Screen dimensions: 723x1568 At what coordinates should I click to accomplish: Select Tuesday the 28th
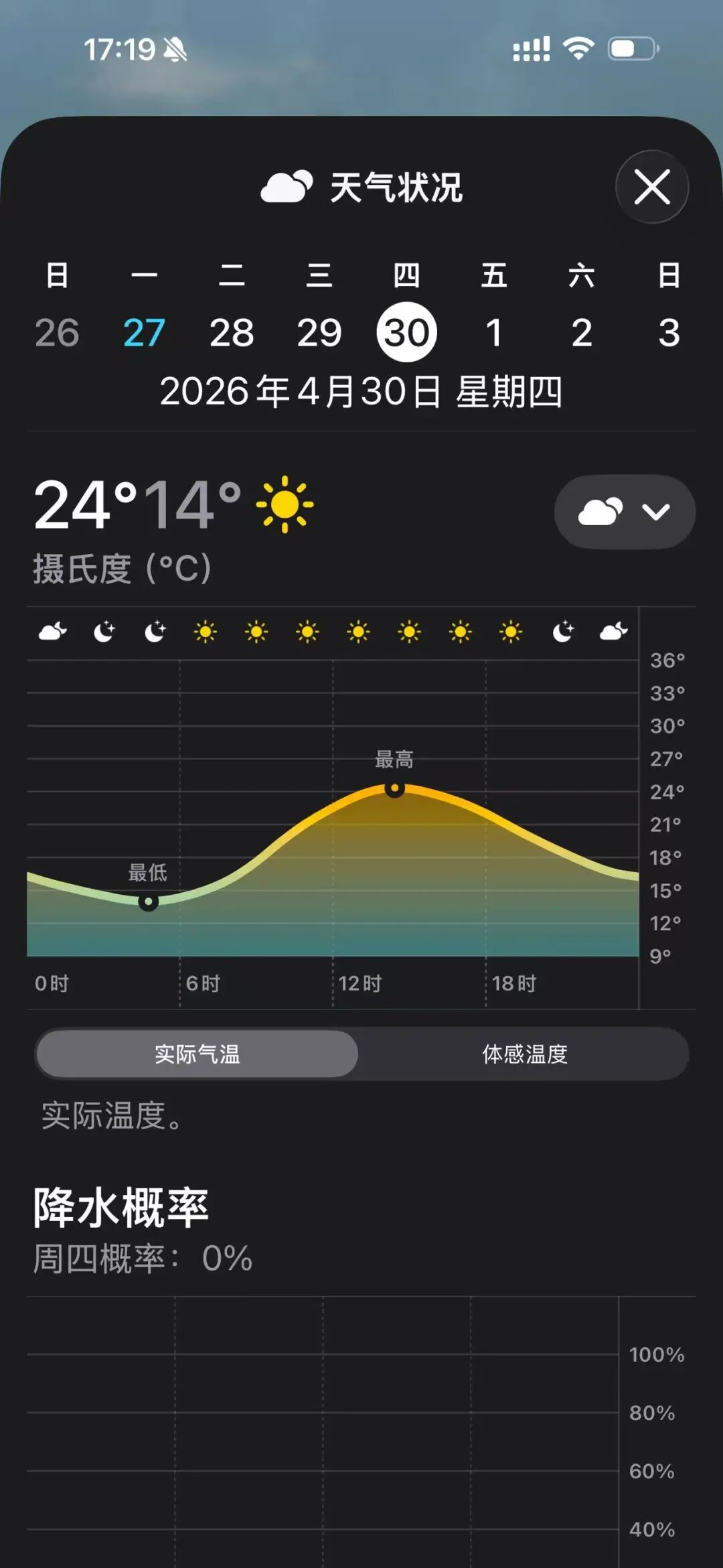point(232,332)
